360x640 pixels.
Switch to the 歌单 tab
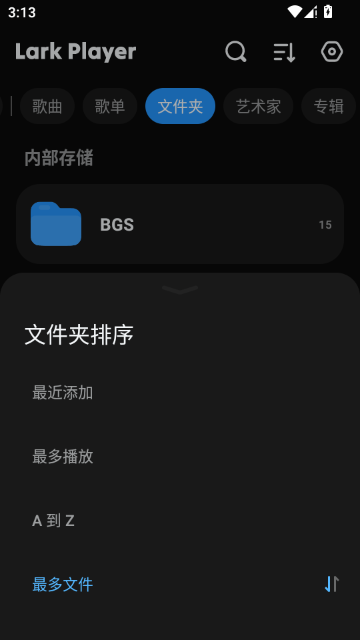pos(110,106)
